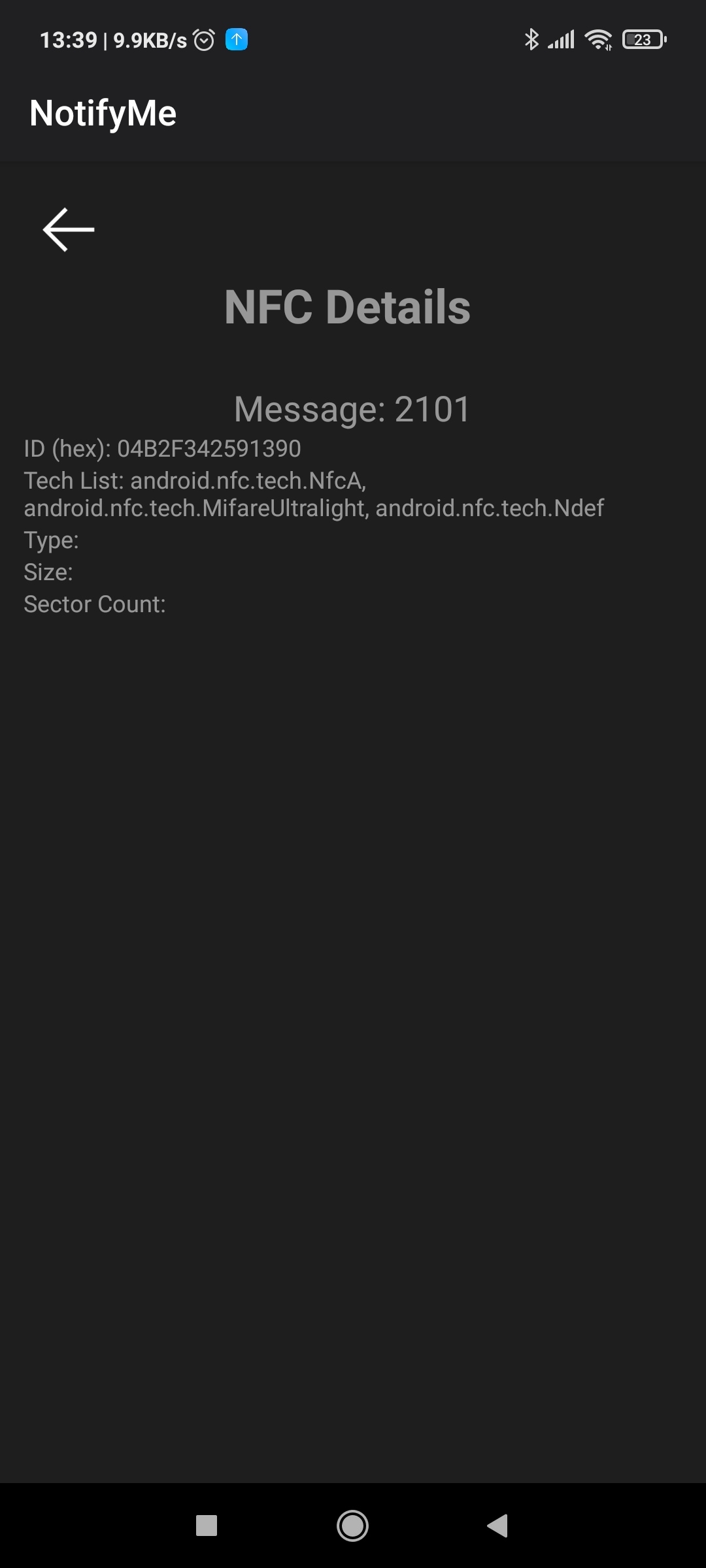Go back using the arrow above NFC Details
Image resolution: width=706 pixels, height=1568 pixels.
(69, 229)
